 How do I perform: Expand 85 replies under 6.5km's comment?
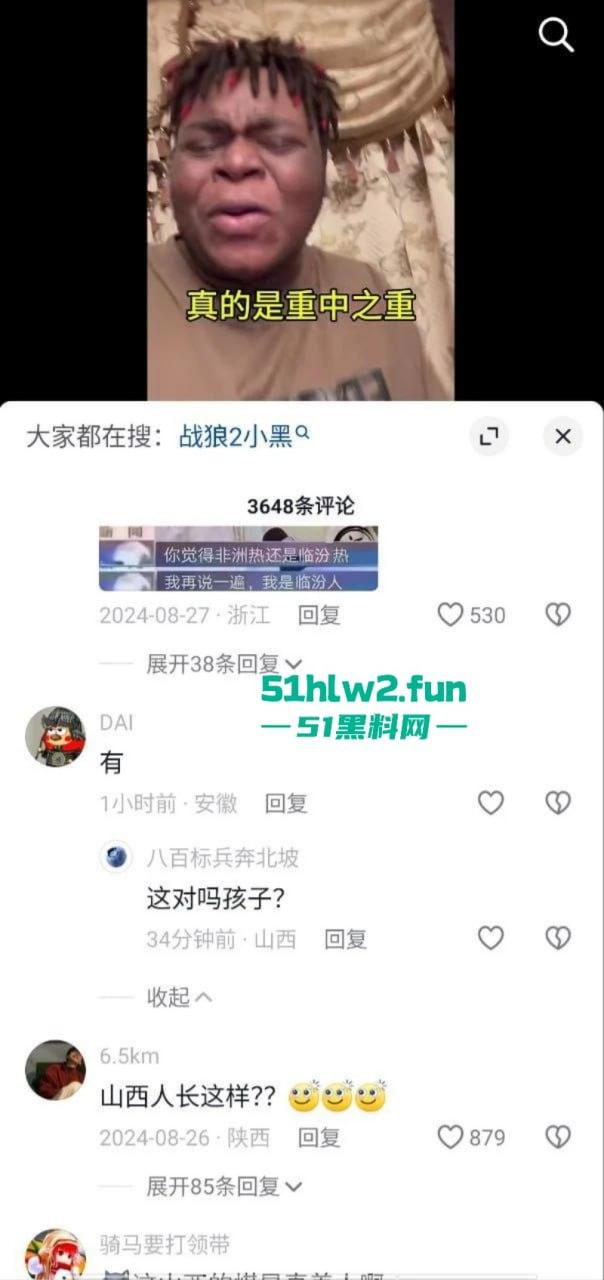pyautogui.click(x=224, y=1187)
